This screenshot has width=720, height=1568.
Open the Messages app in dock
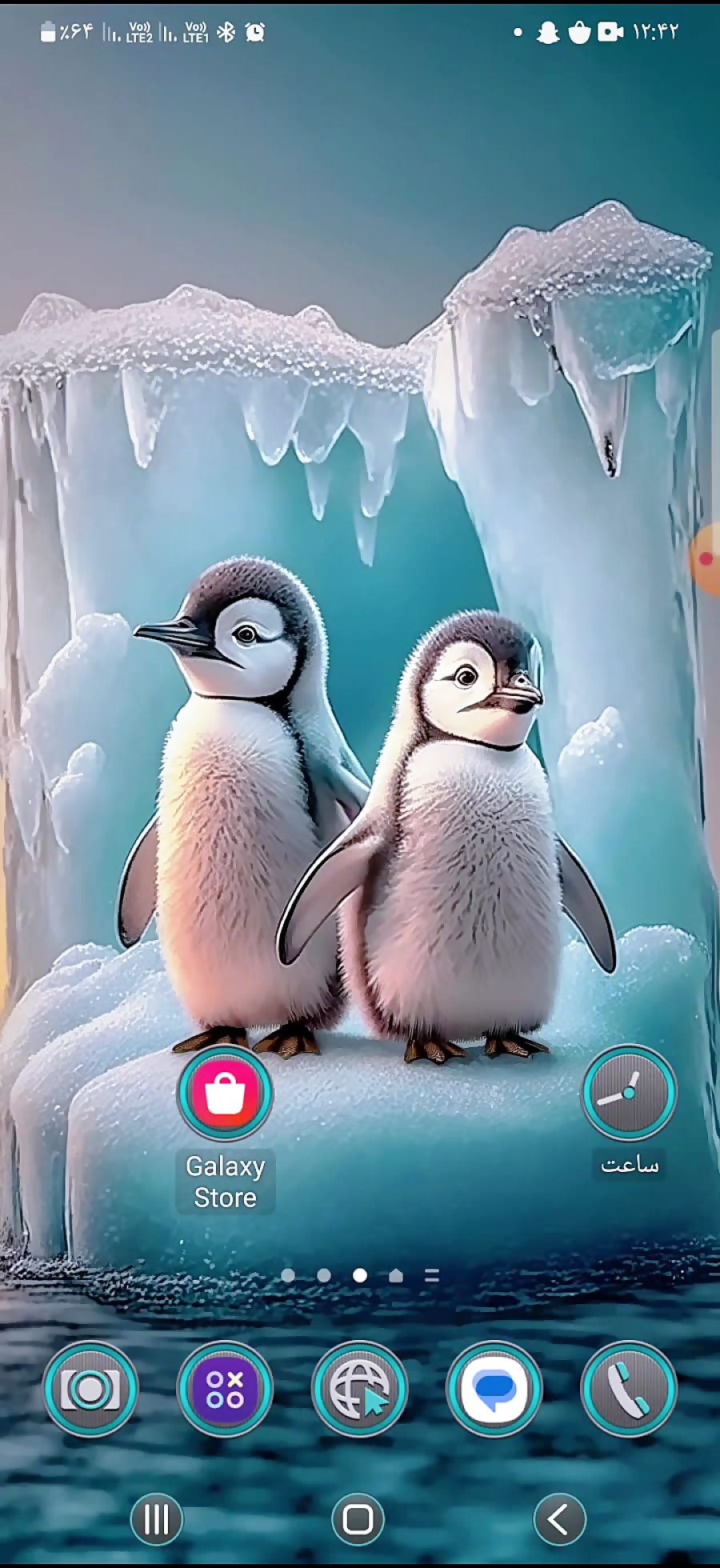(494, 1390)
